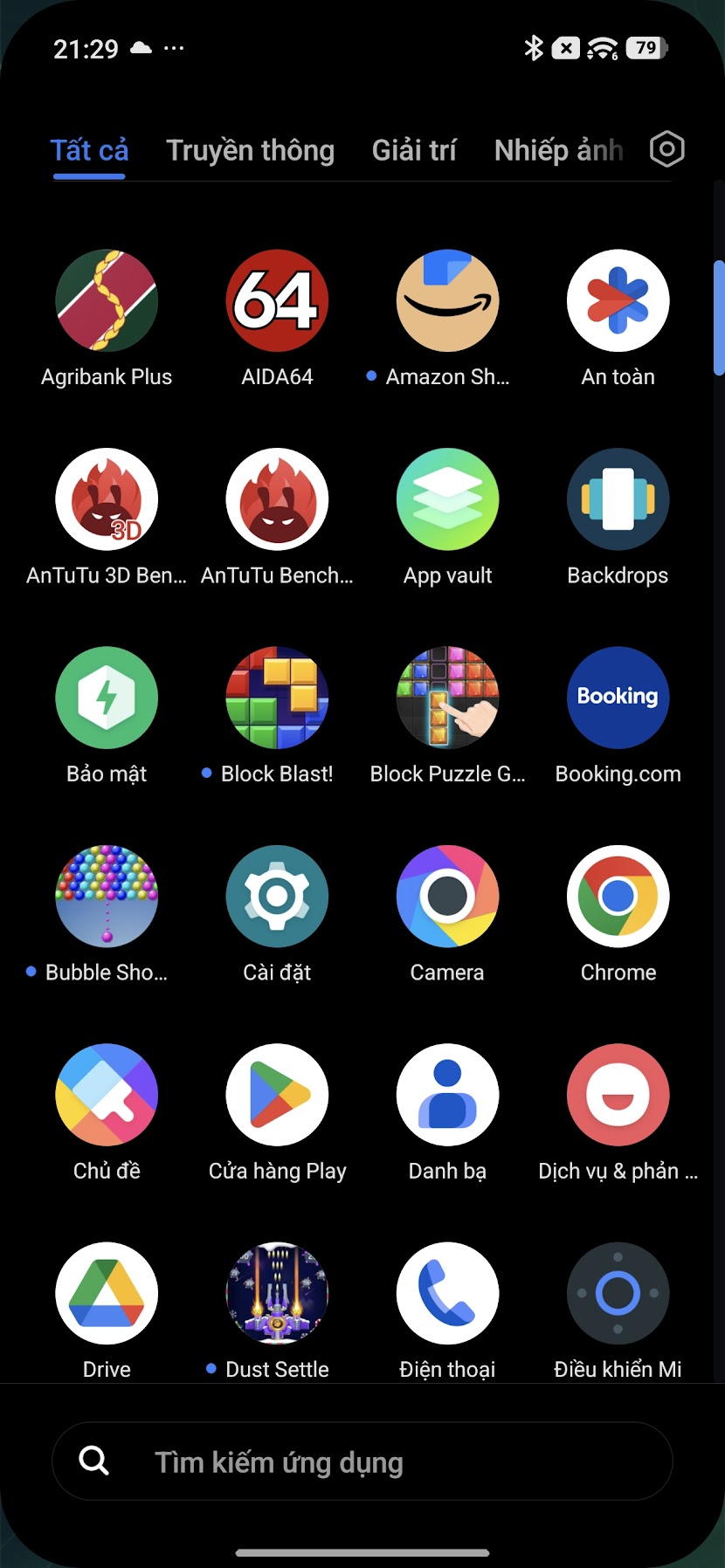Switch to the Giải trí tab

click(414, 150)
